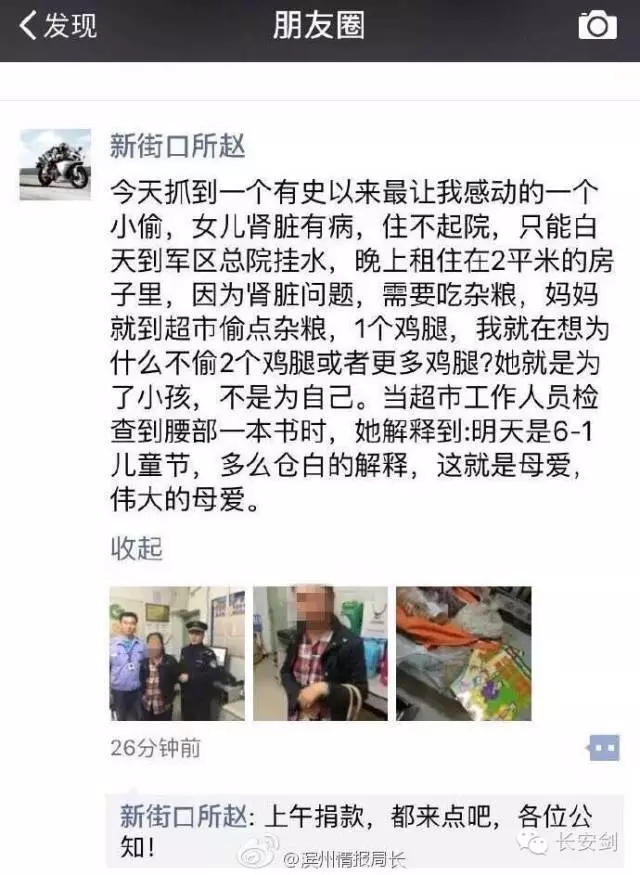The height and width of the screenshot is (875, 640).
Task: View the third photo of seized items
Action: coord(463,653)
